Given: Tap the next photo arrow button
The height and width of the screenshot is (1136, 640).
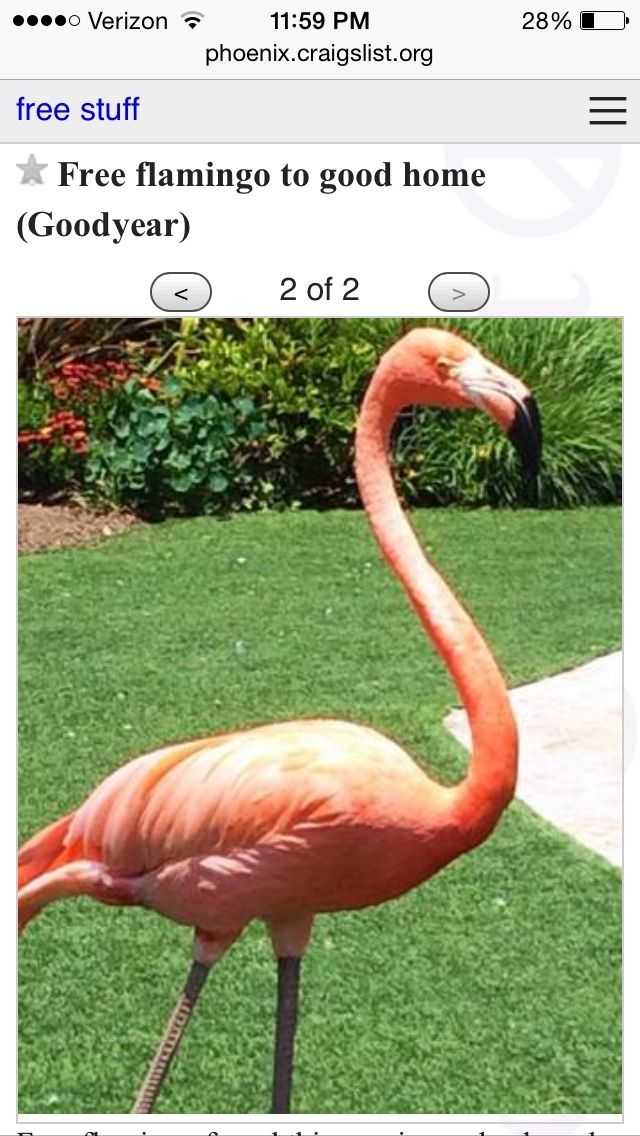Looking at the screenshot, I should pyautogui.click(x=458, y=292).
